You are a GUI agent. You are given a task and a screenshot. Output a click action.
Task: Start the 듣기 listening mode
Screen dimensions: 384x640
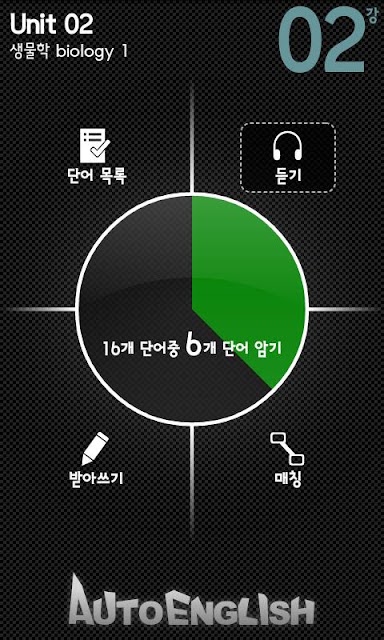(x=288, y=158)
